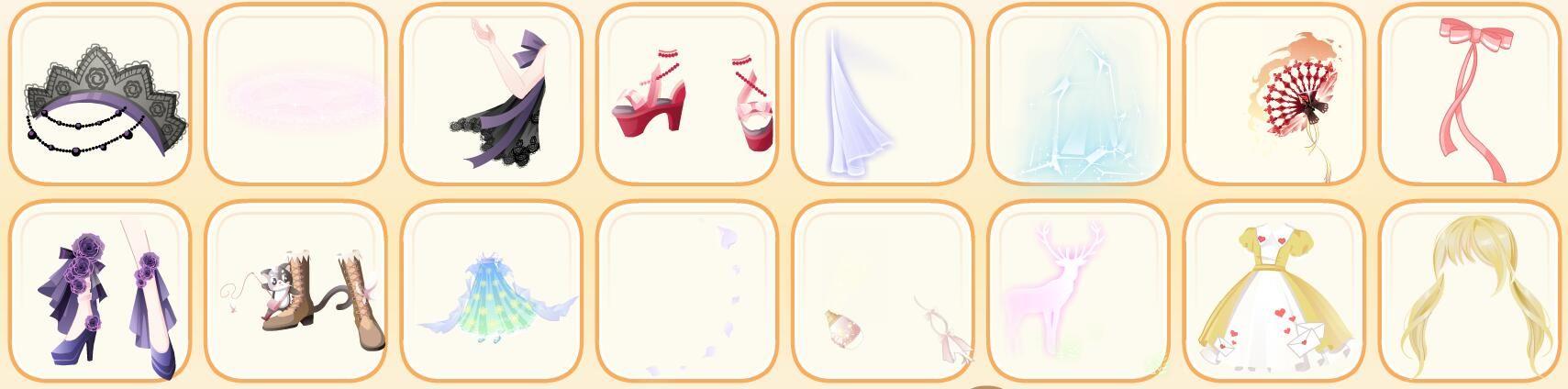
Task: Choose the red folding fan item
Action: click(x=1273, y=94)
